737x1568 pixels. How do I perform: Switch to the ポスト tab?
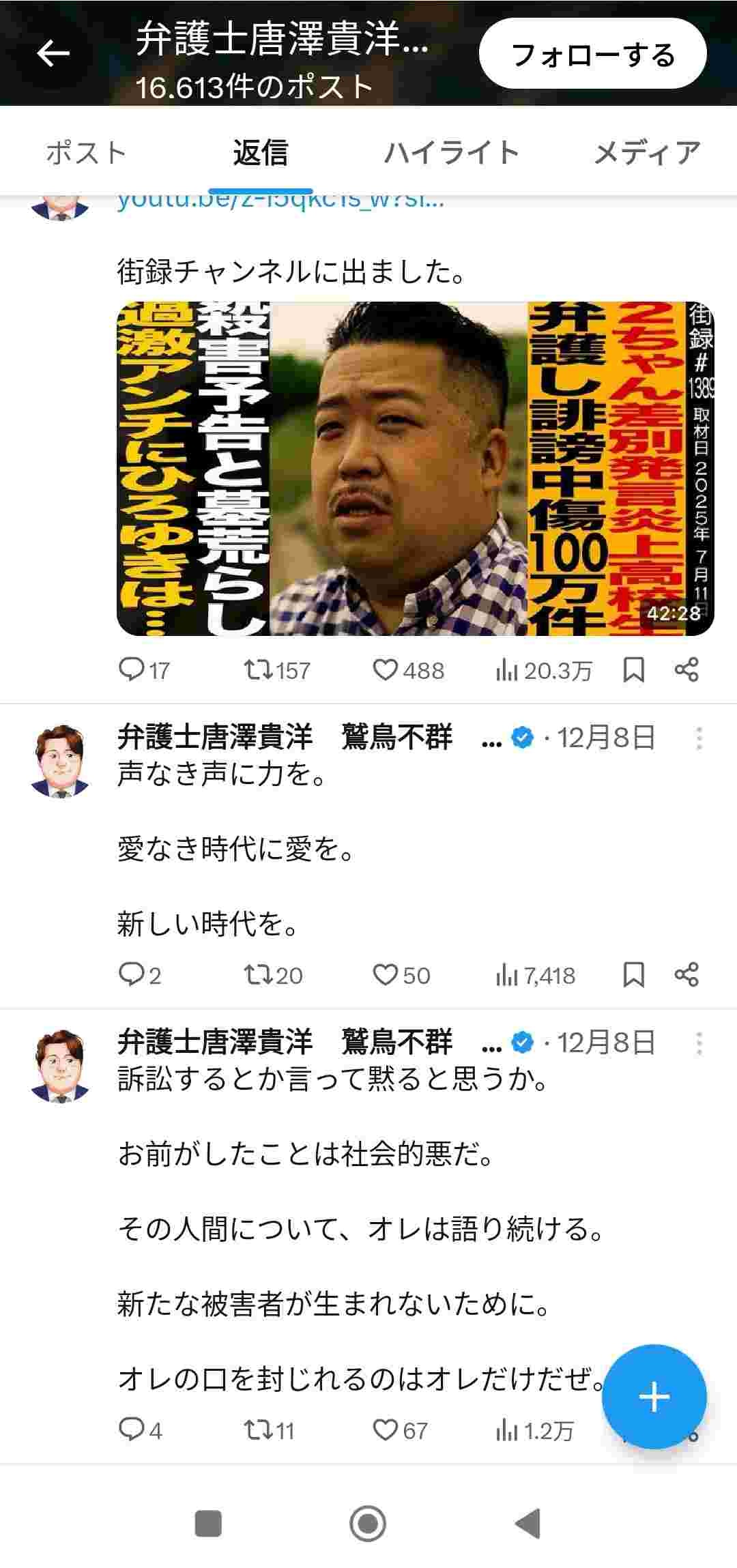(x=87, y=153)
